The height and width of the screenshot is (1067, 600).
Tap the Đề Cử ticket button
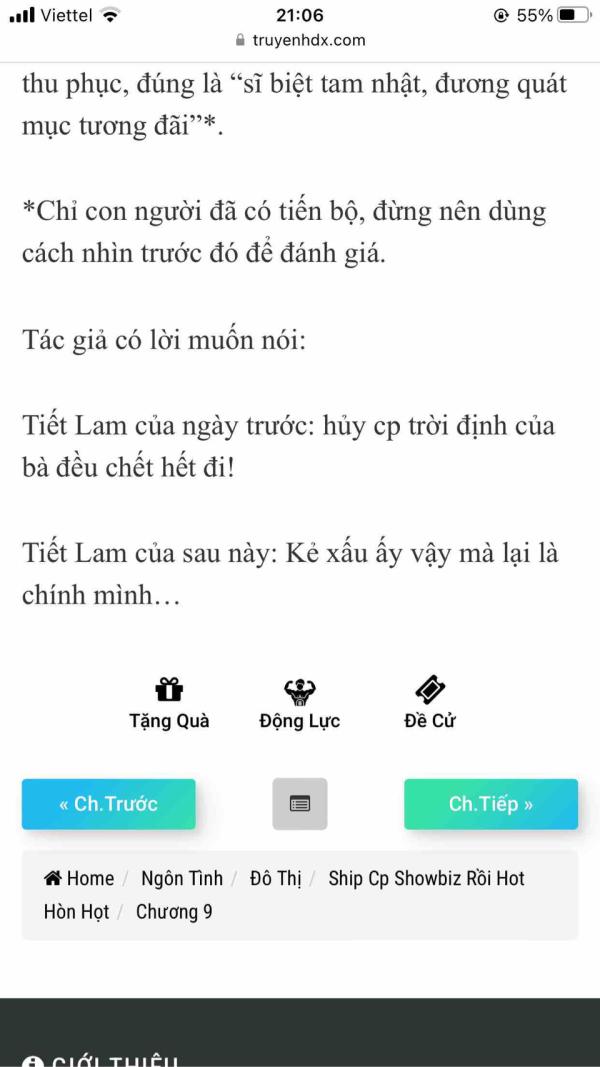(430, 703)
